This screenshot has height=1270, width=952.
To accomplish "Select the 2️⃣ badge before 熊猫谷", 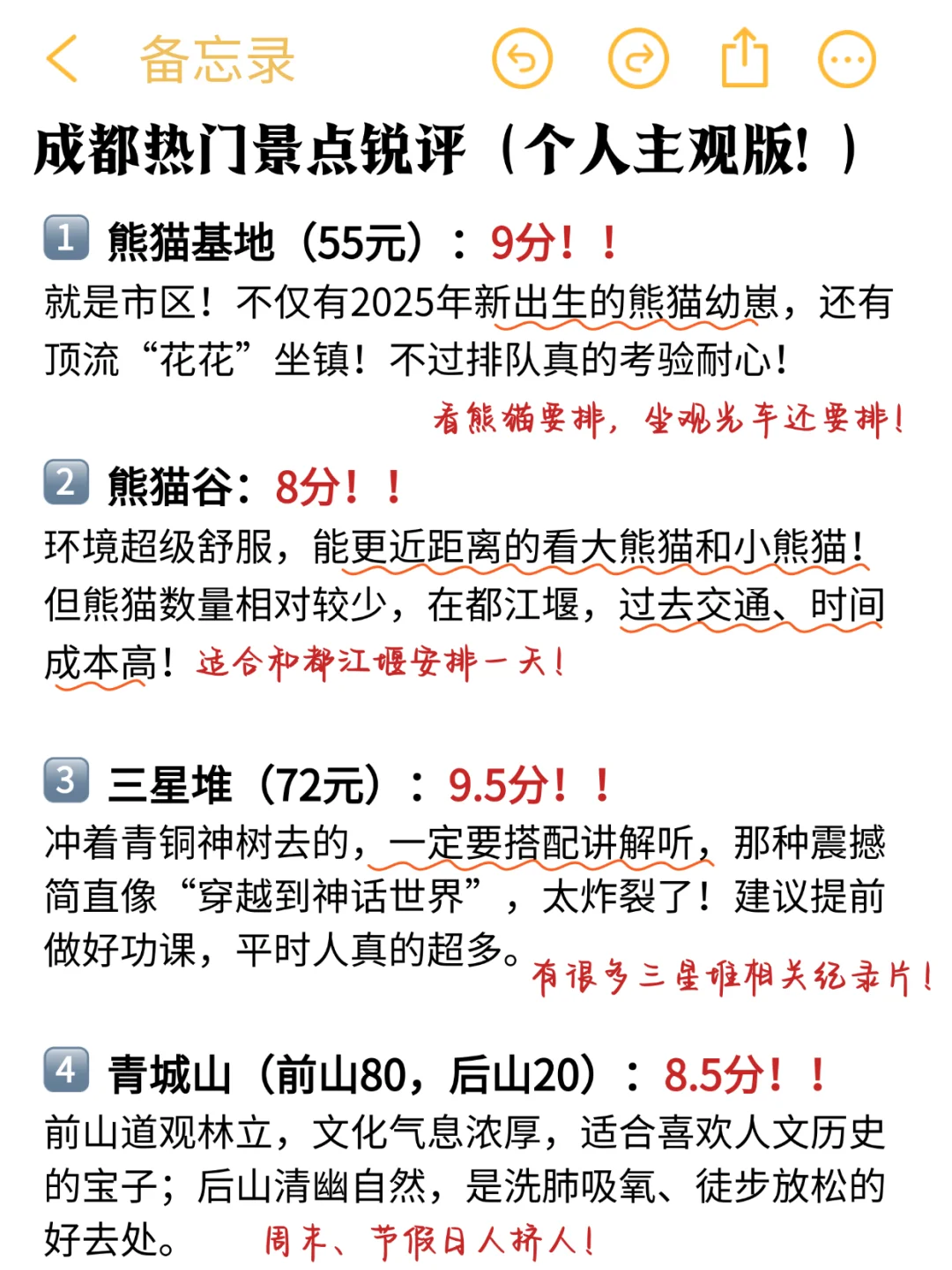I will tap(64, 481).
